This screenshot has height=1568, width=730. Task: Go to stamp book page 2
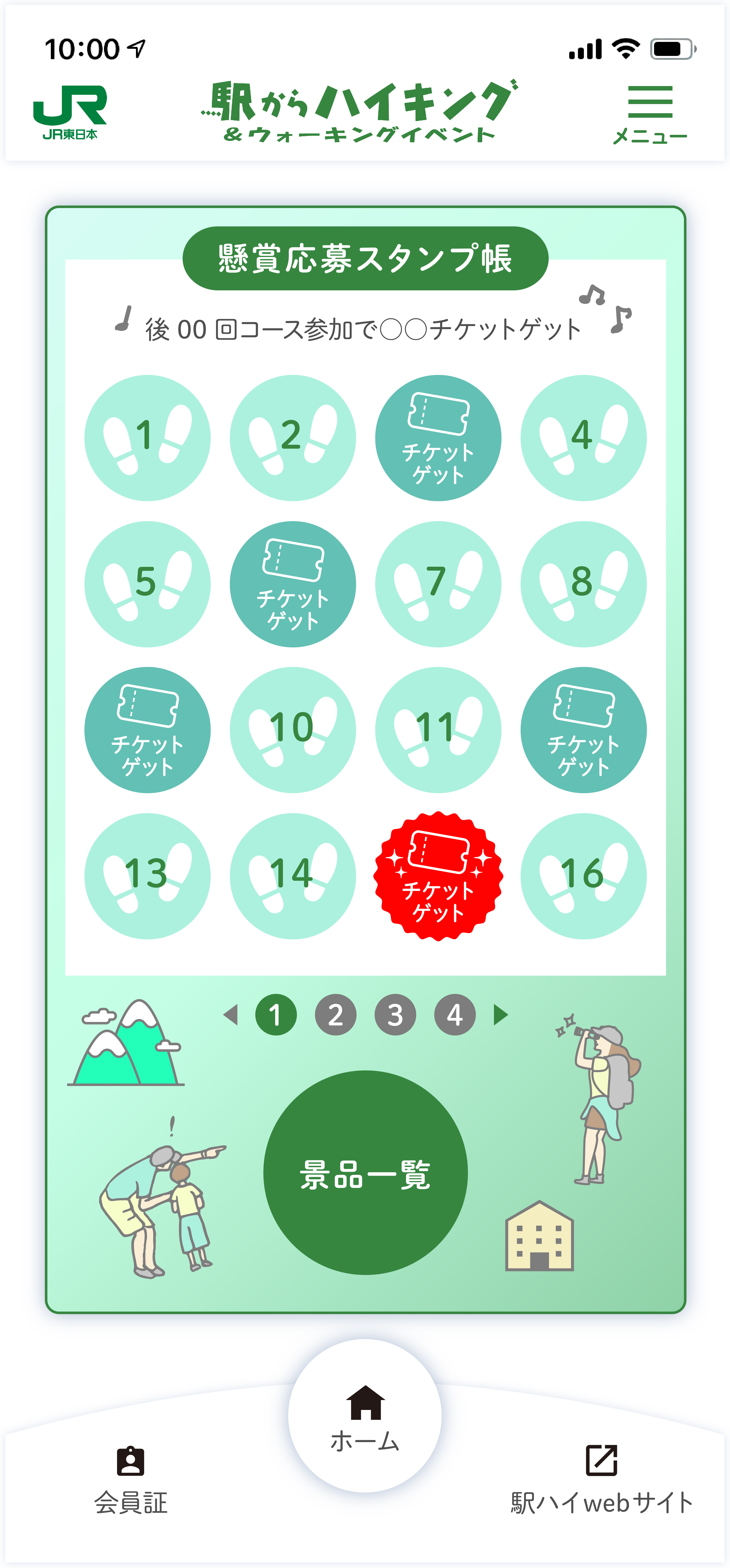tap(335, 1015)
